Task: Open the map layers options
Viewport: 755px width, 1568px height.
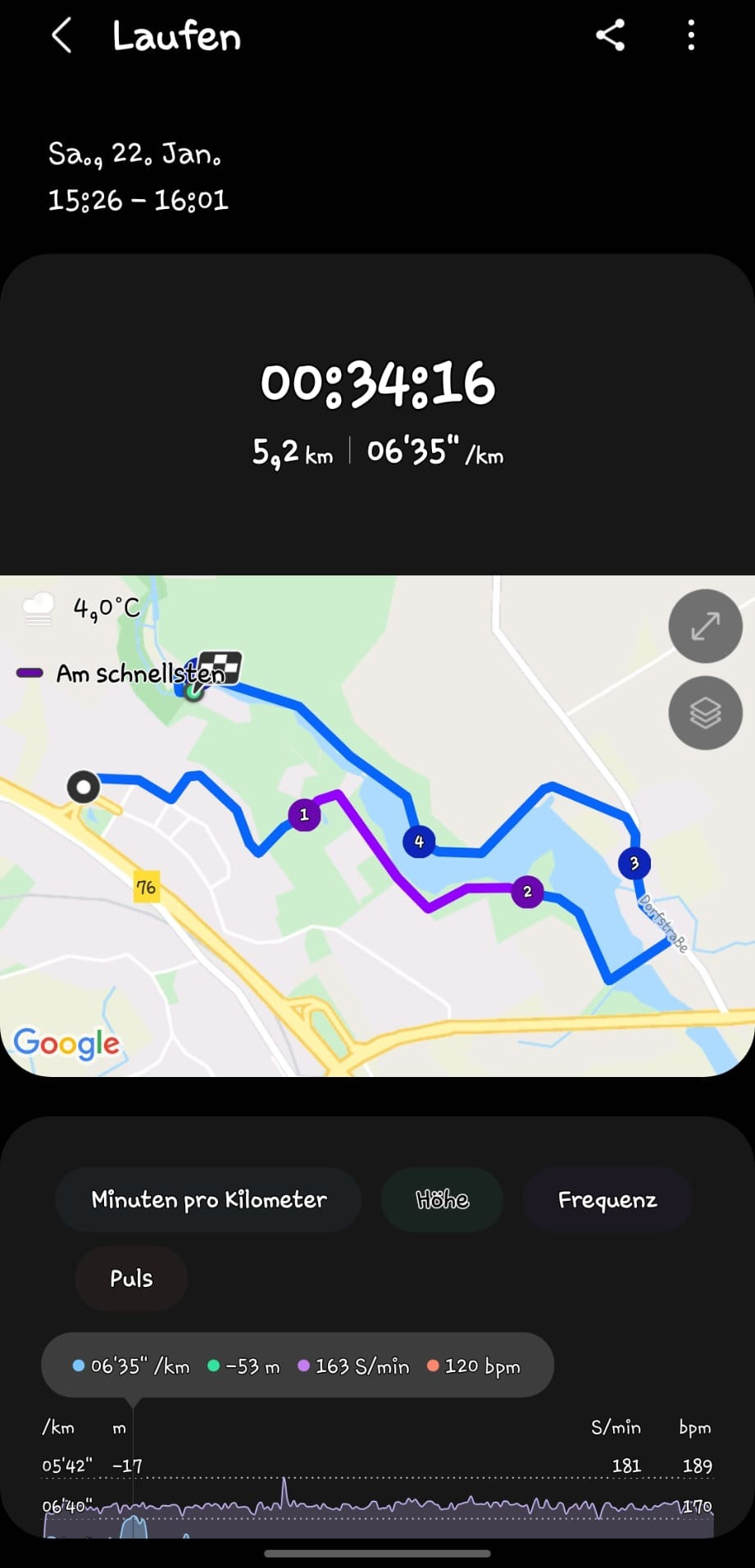Action: point(705,713)
